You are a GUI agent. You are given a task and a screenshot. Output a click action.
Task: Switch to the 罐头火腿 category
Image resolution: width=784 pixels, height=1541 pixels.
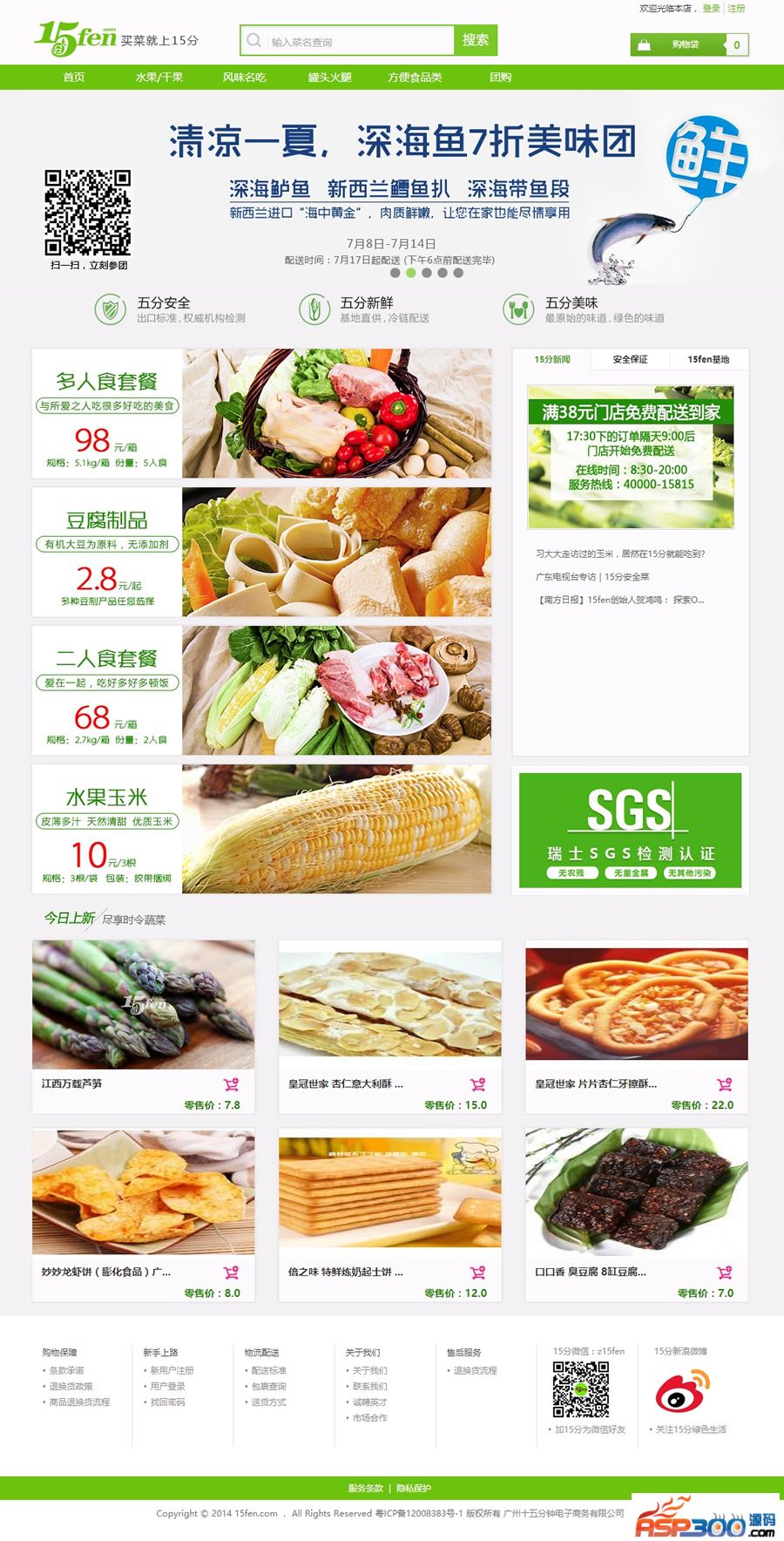(x=329, y=78)
